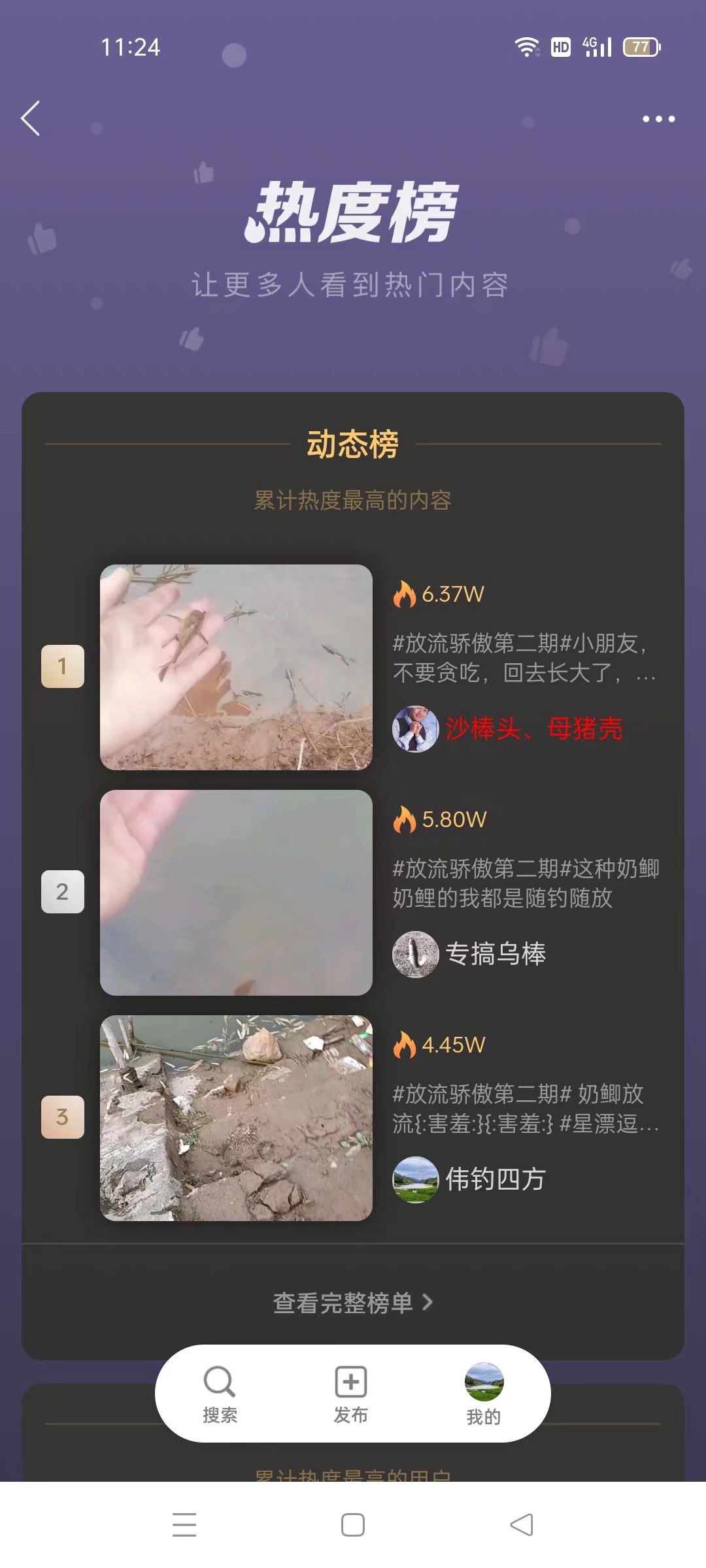Open user 伟钓四方's profile
The height and width of the screenshot is (1568, 706).
click(x=495, y=1179)
